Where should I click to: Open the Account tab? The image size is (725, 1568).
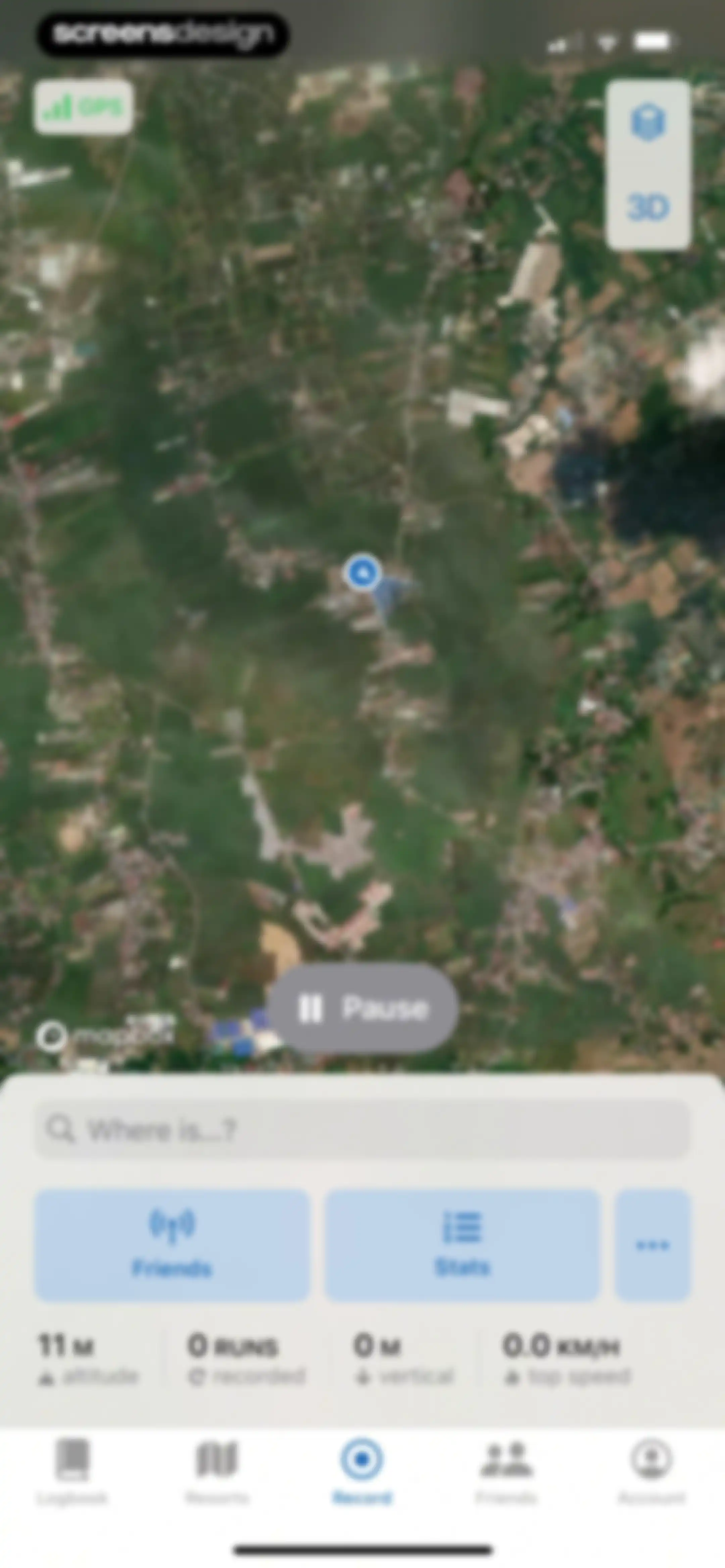click(x=652, y=1471)
